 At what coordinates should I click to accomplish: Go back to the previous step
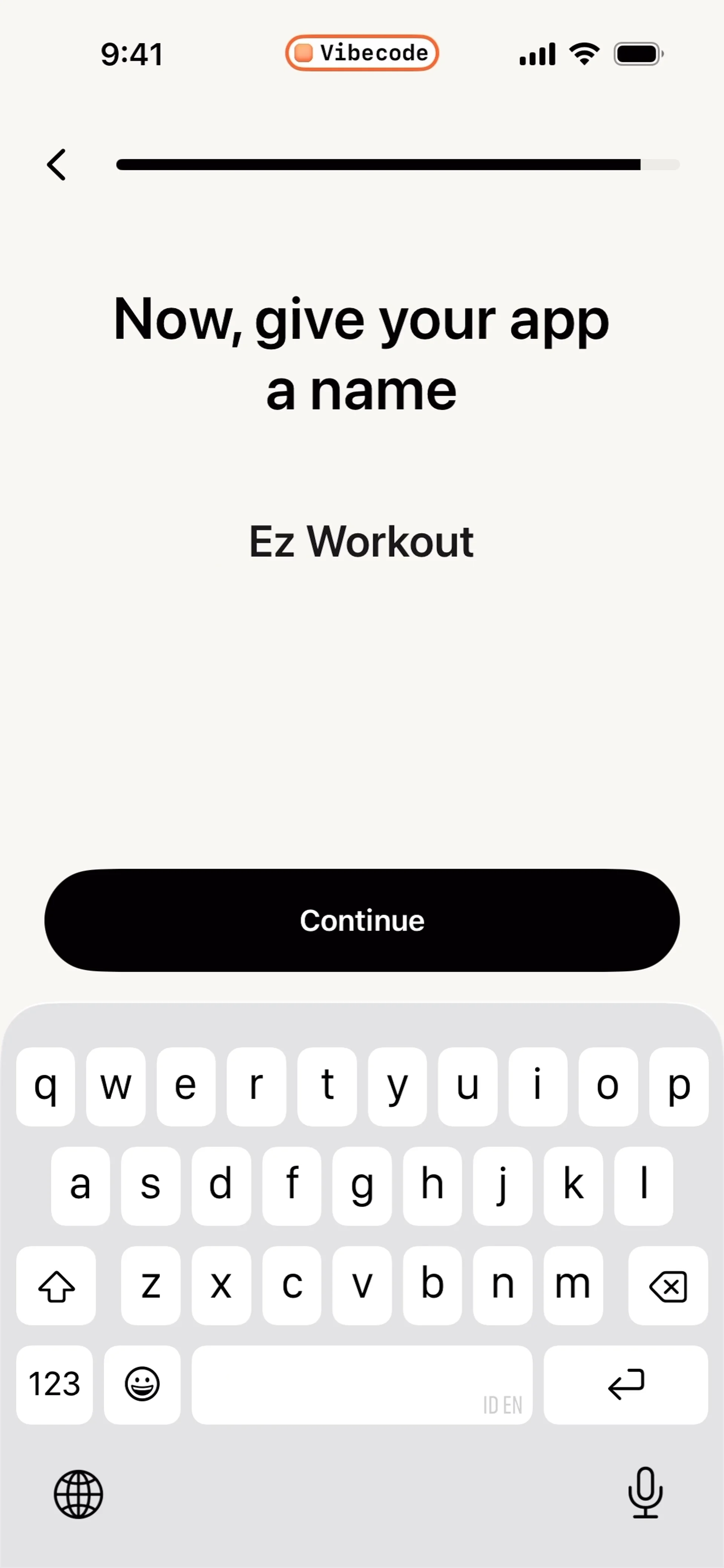(57, 164)
